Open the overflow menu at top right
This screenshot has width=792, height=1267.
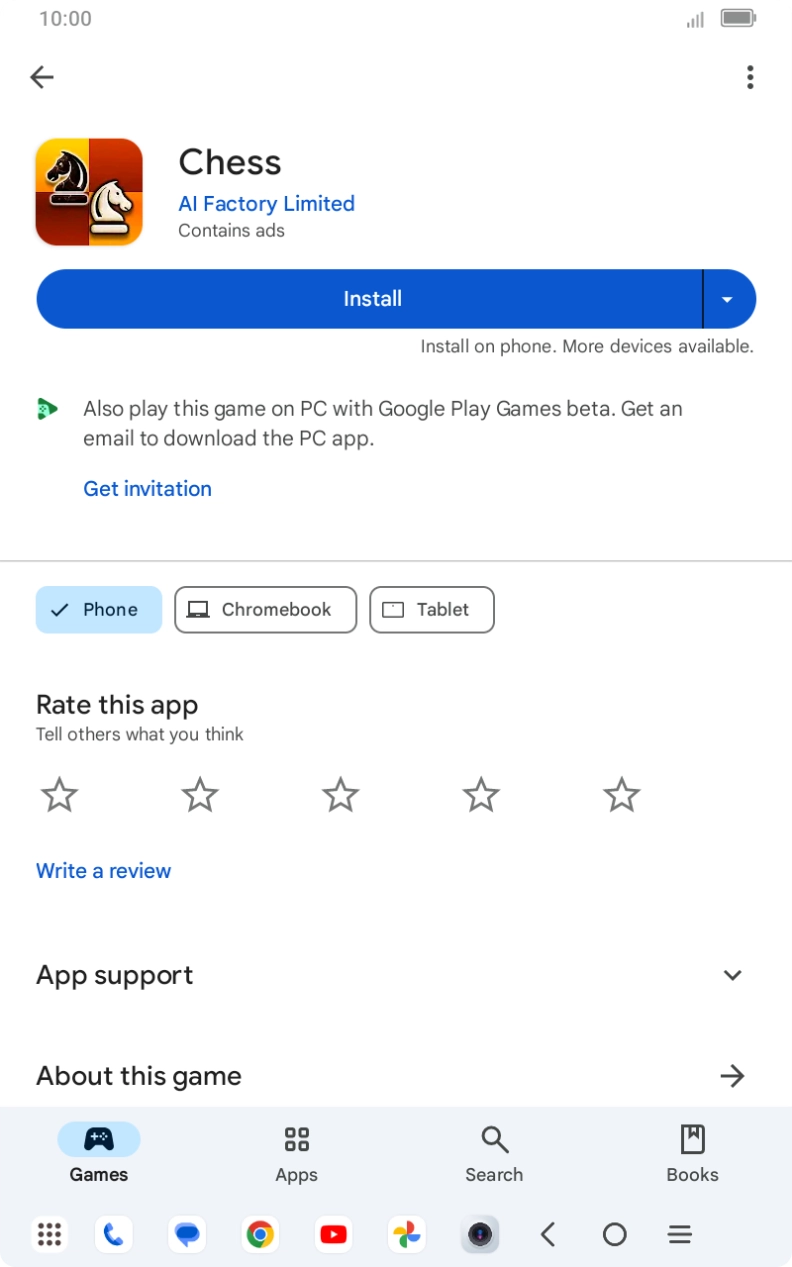pos(750,76)
